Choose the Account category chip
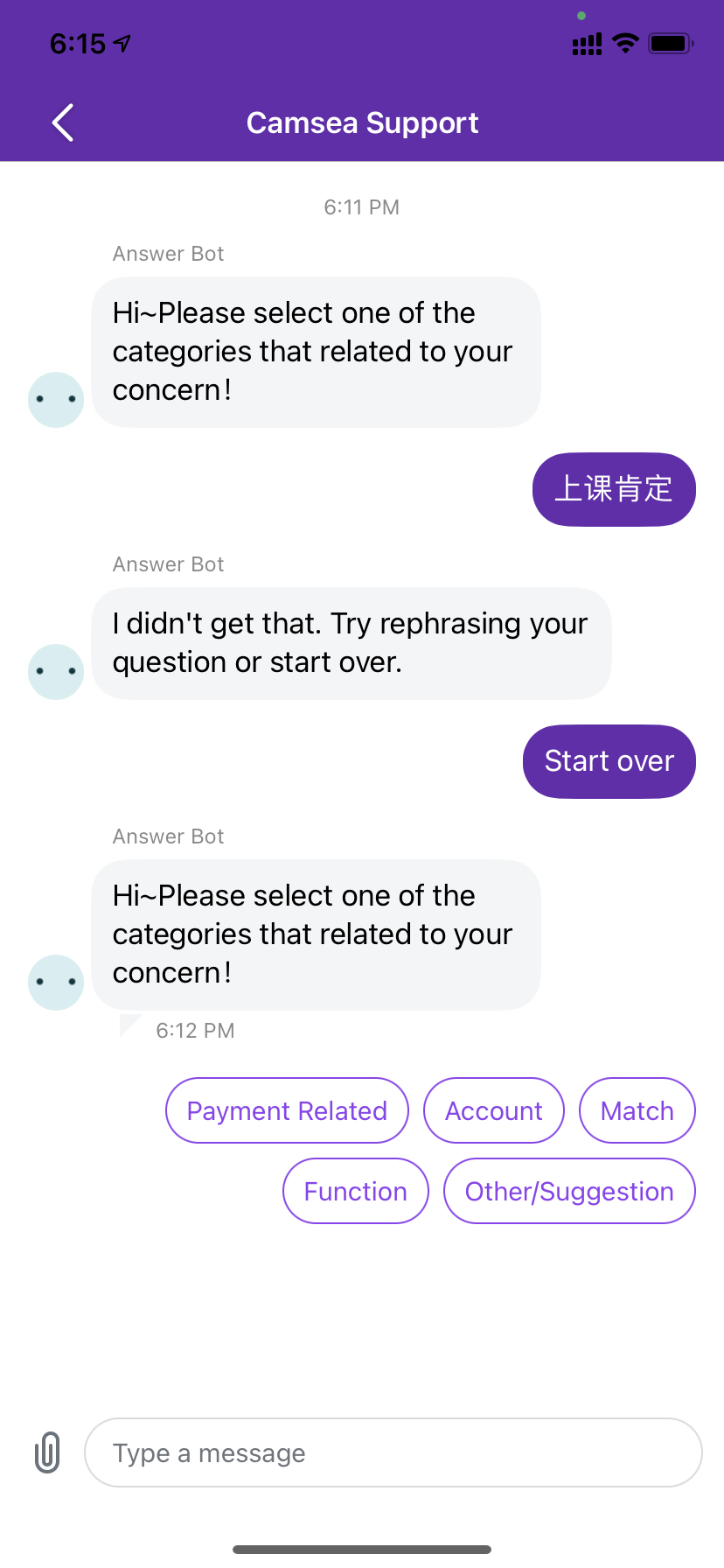This screenshot has height=1568, width=724. point(494,1110)
